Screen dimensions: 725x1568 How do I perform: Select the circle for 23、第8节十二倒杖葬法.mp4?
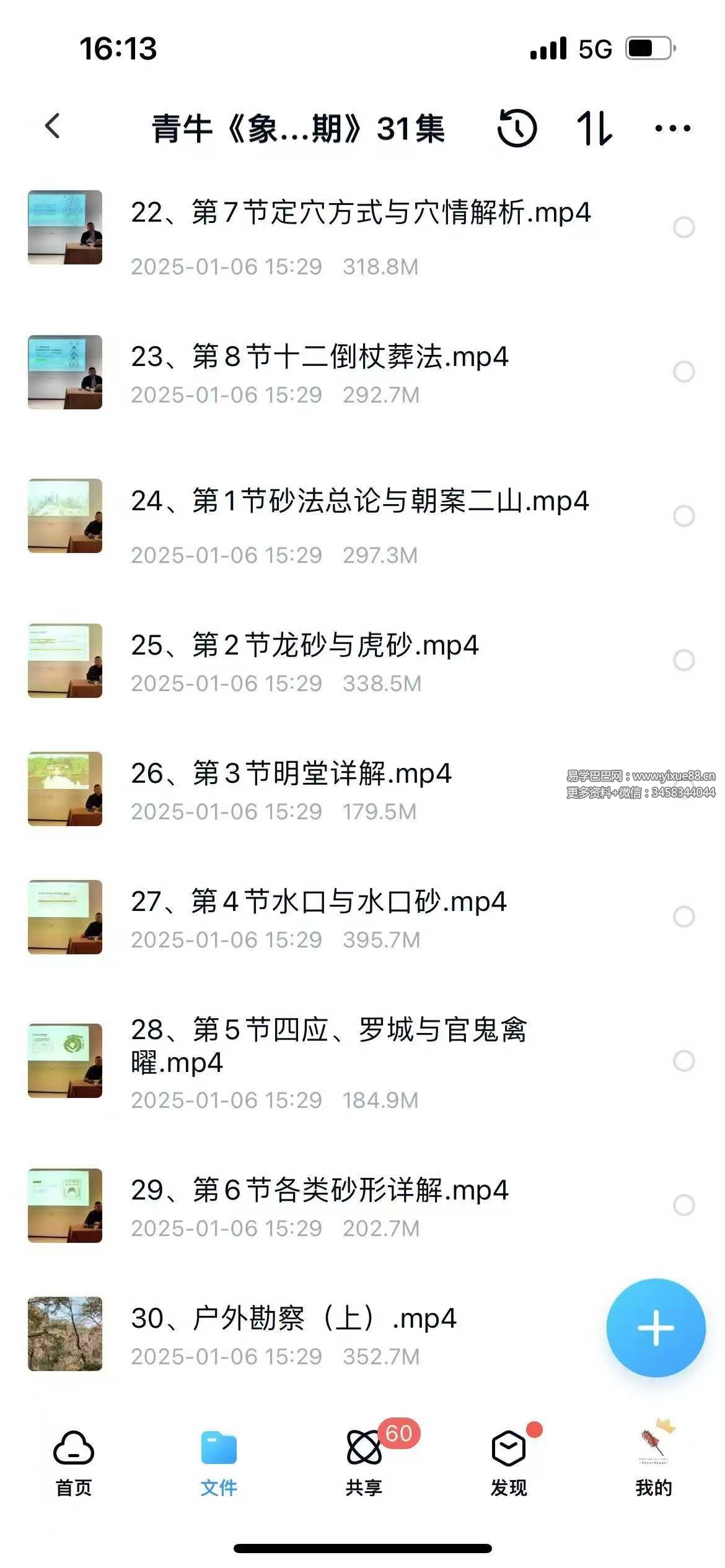(x=683, y=372)
